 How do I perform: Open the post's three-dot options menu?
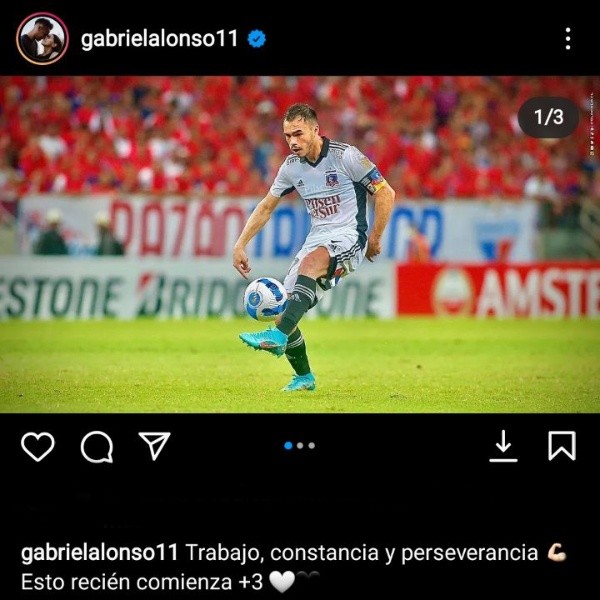(567, 39)
